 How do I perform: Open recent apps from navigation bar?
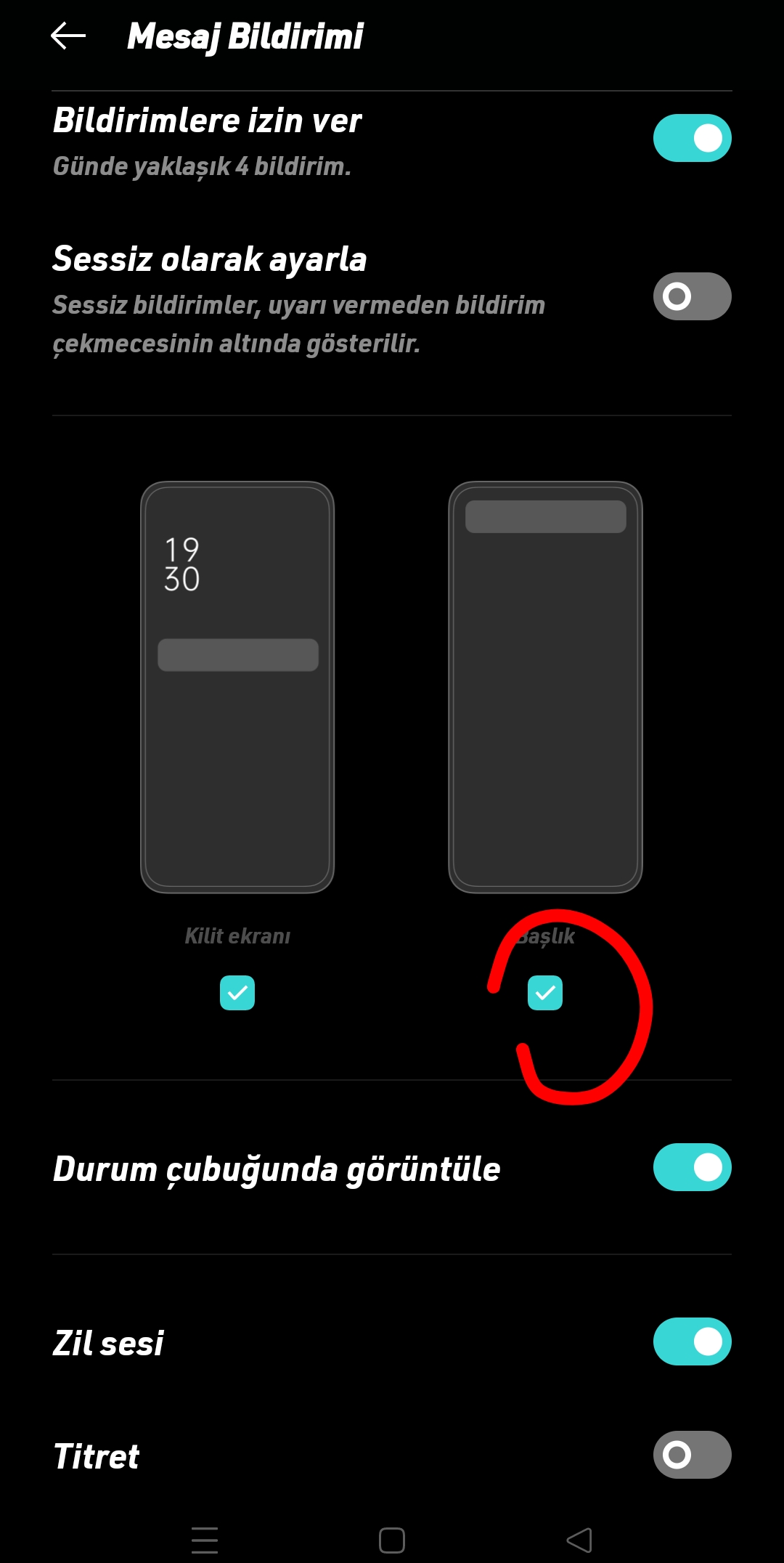tap(205, 1540)
